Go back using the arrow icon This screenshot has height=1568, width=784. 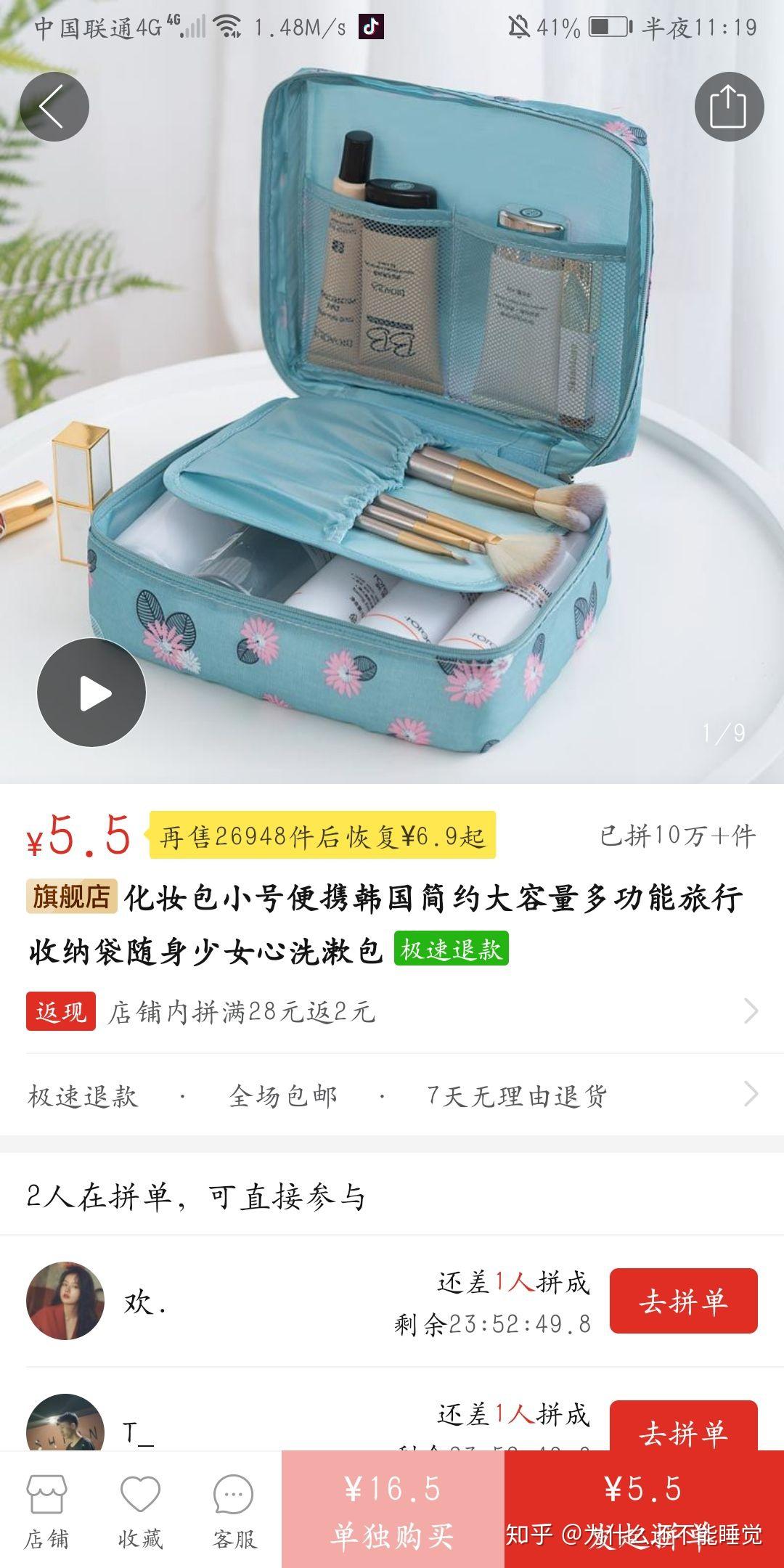[x=54, y=107]
